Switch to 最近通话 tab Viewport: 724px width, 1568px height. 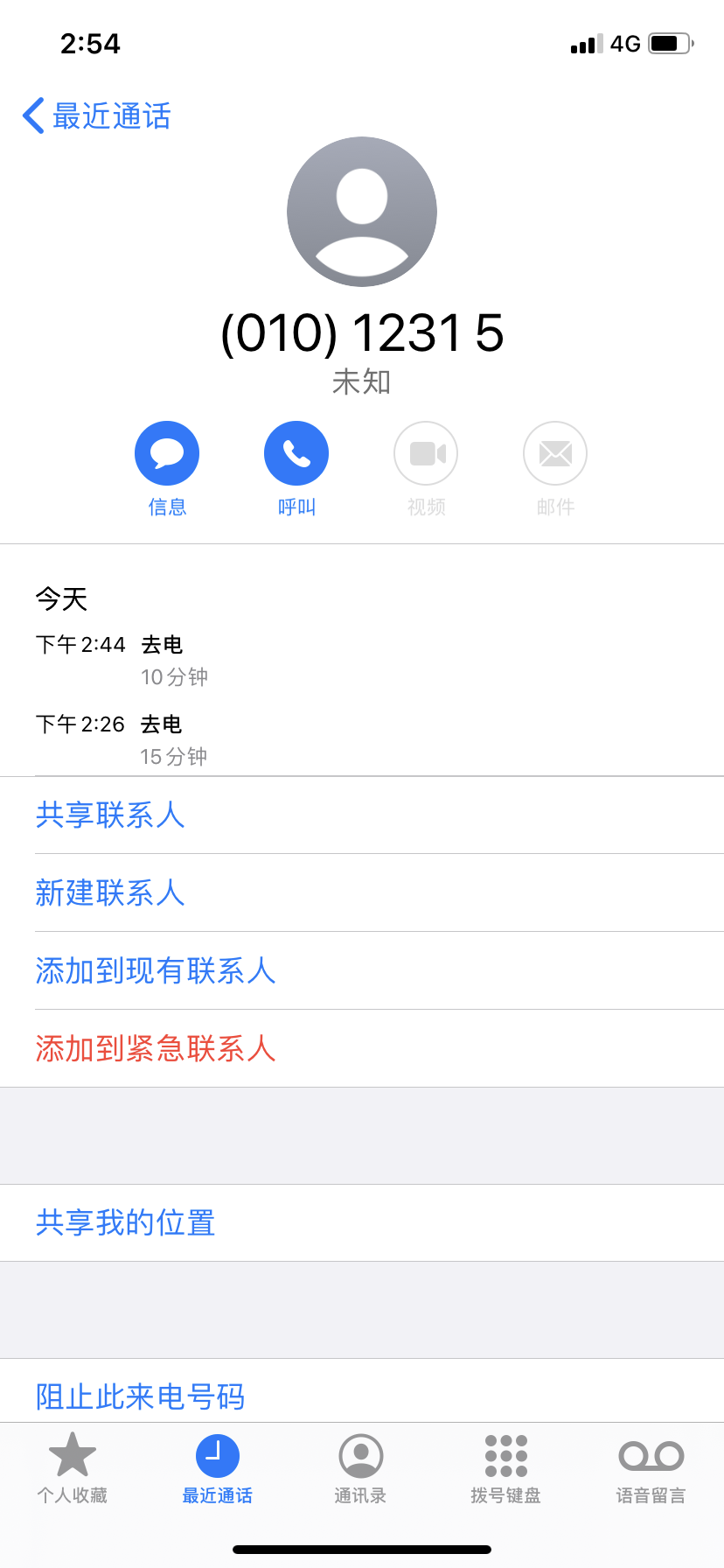(217, 1466)
